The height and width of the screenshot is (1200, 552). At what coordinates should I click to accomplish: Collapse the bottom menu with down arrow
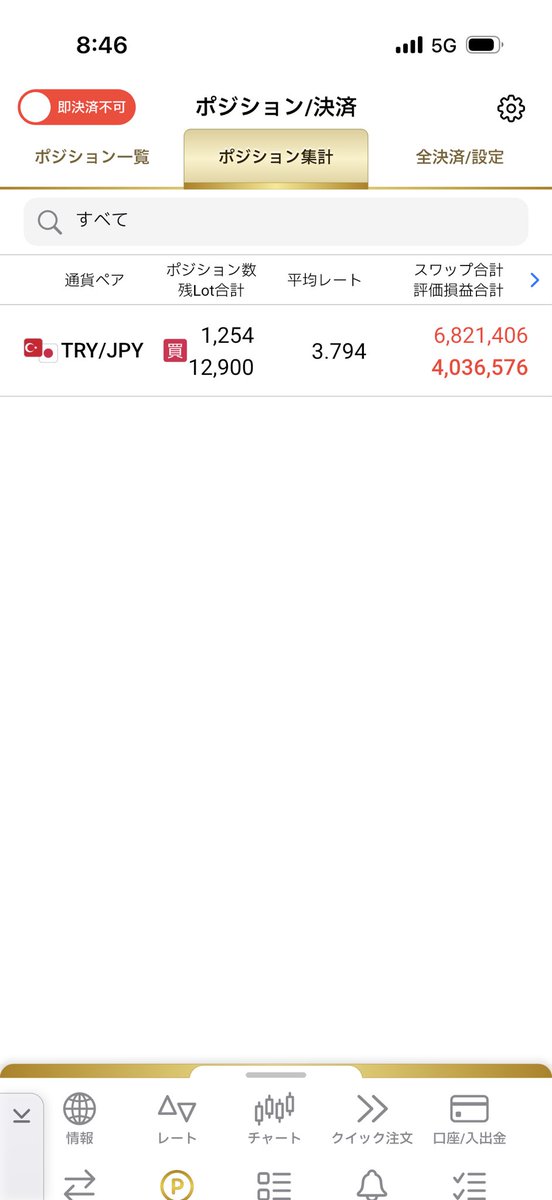point(22,1115)
